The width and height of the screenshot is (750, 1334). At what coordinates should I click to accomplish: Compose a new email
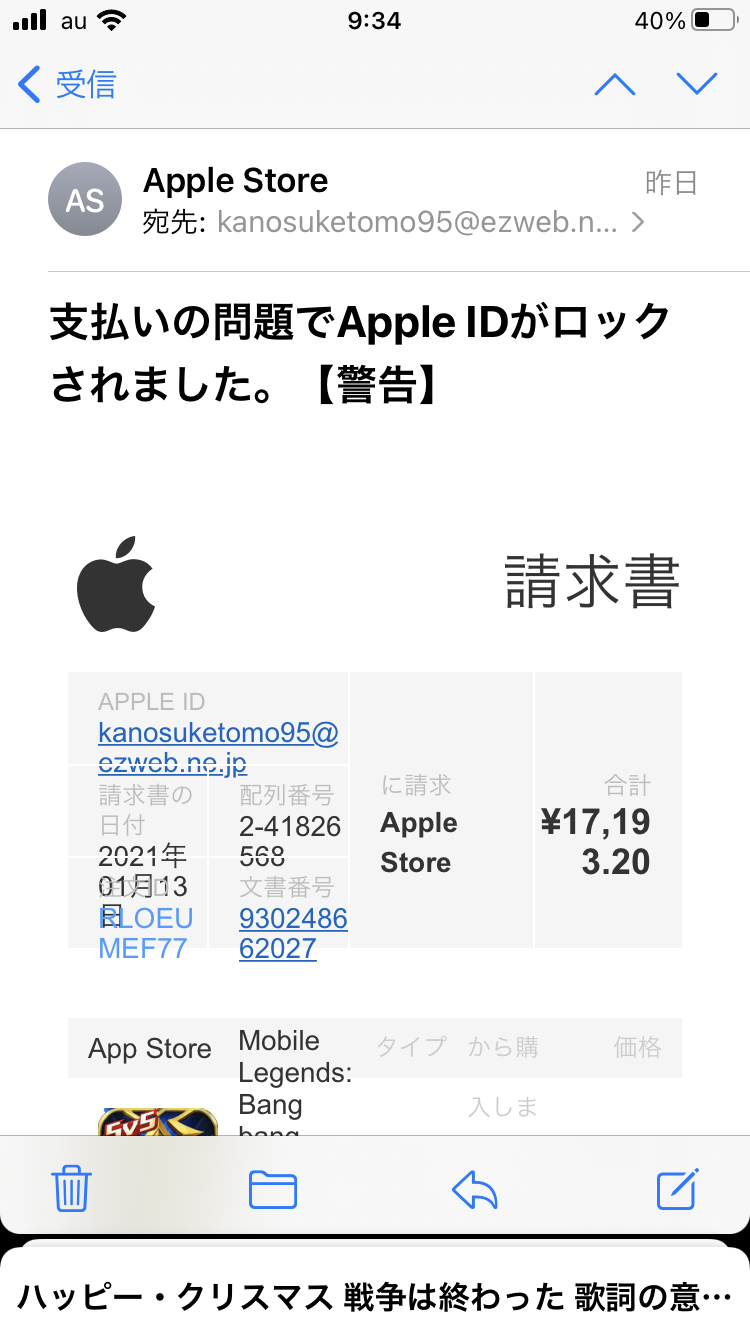(x=676, y=1189)
